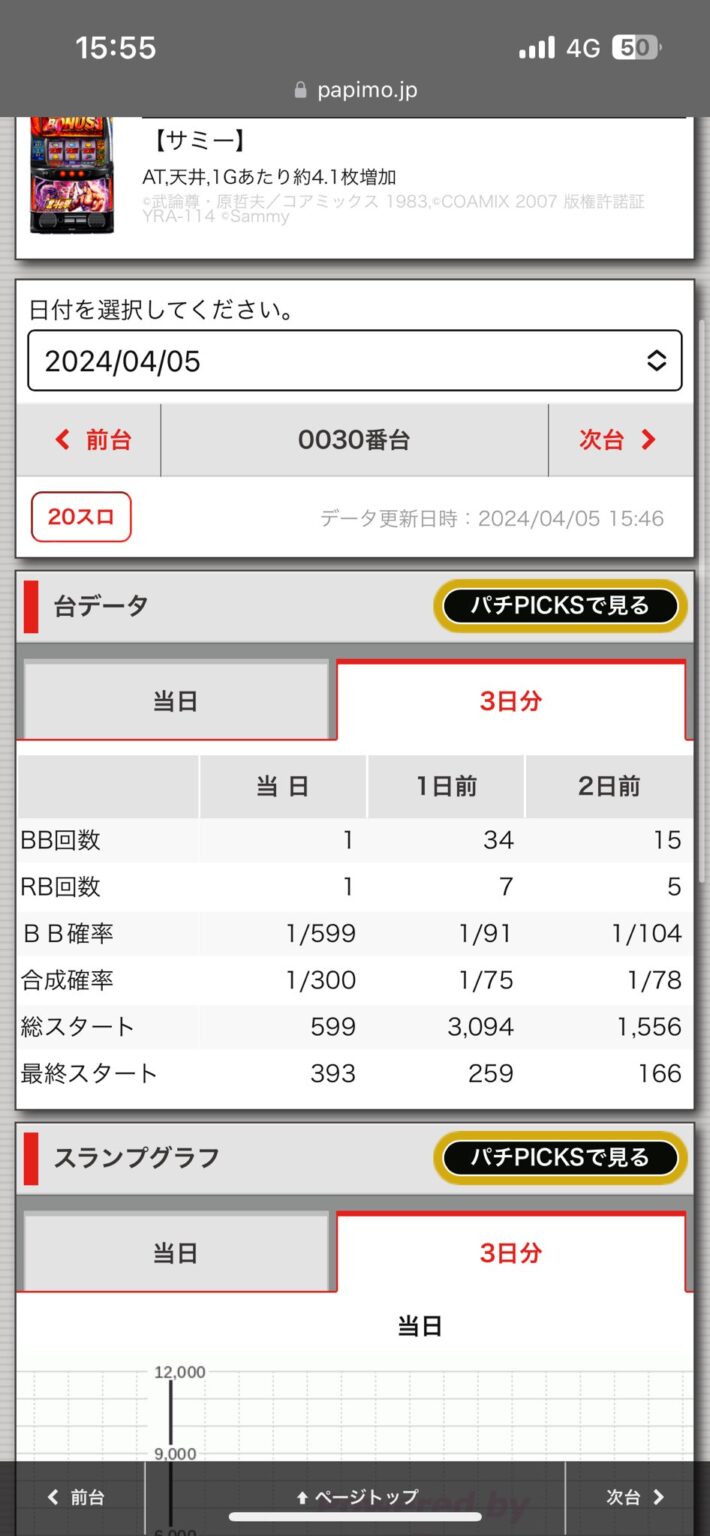Open パチPICKSで見る in the スランプグラフ section
The image size is (710, 1536).
pyautogui.click(x=560, y=1158)
